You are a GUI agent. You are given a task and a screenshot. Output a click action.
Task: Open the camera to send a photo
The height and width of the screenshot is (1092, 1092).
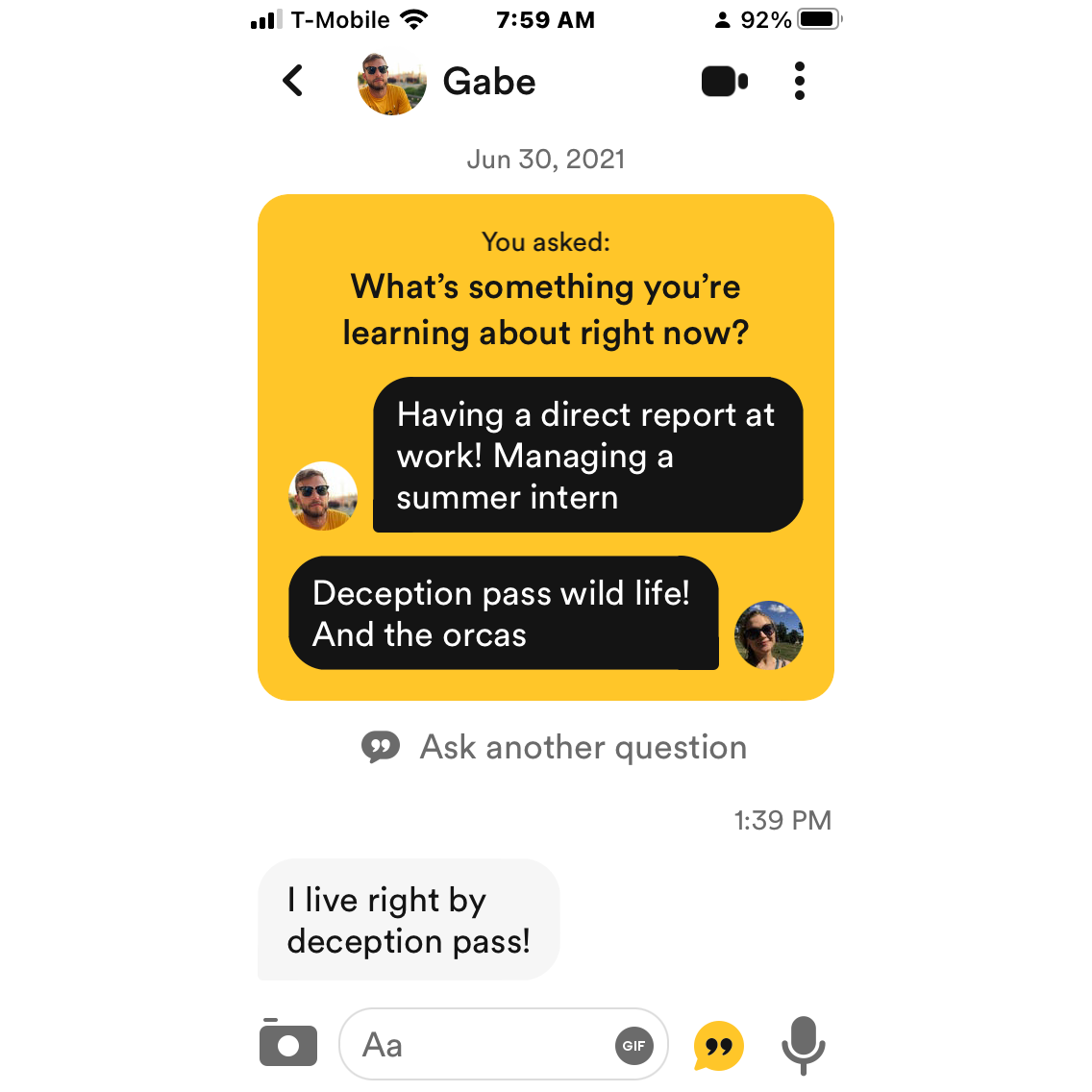click(288, 1044)
